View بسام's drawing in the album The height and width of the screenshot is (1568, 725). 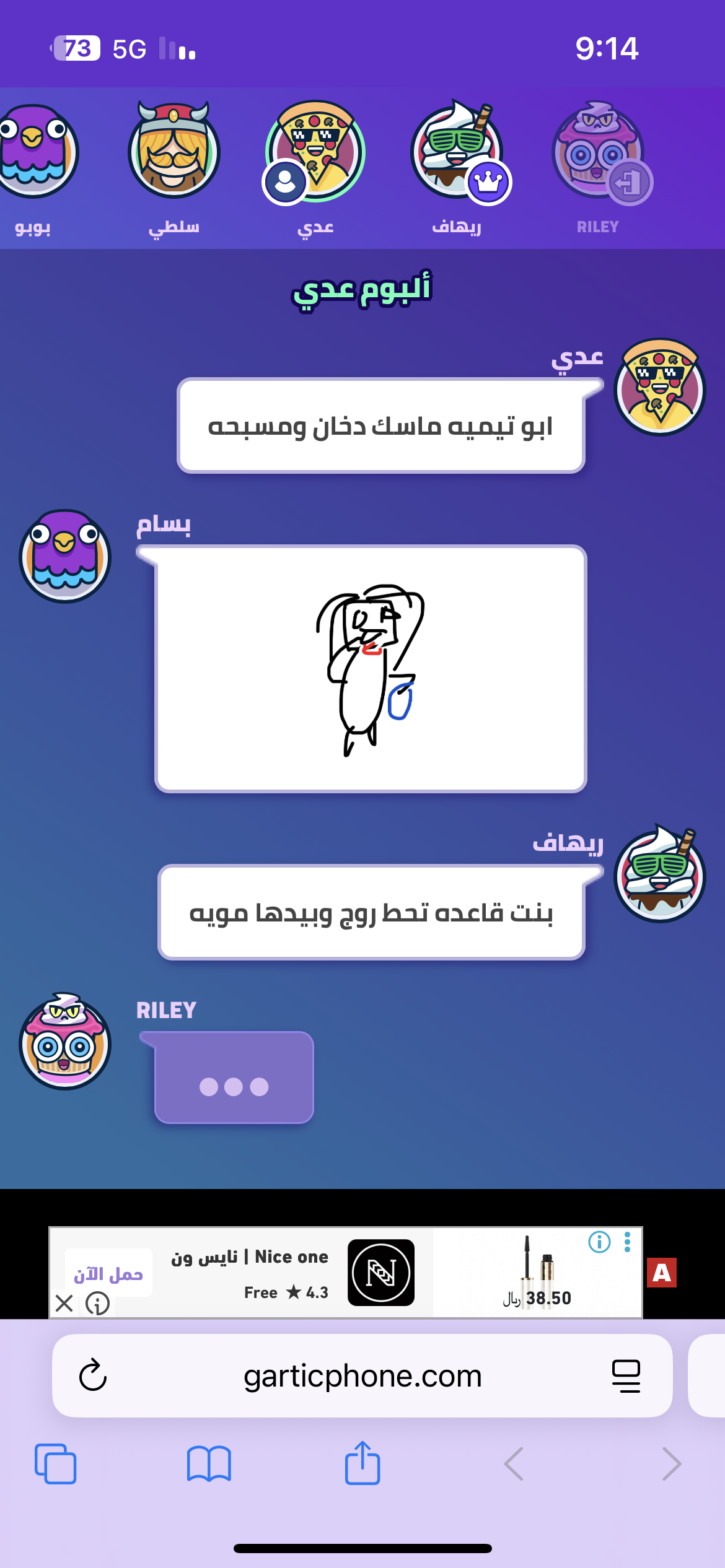[371, 669]
